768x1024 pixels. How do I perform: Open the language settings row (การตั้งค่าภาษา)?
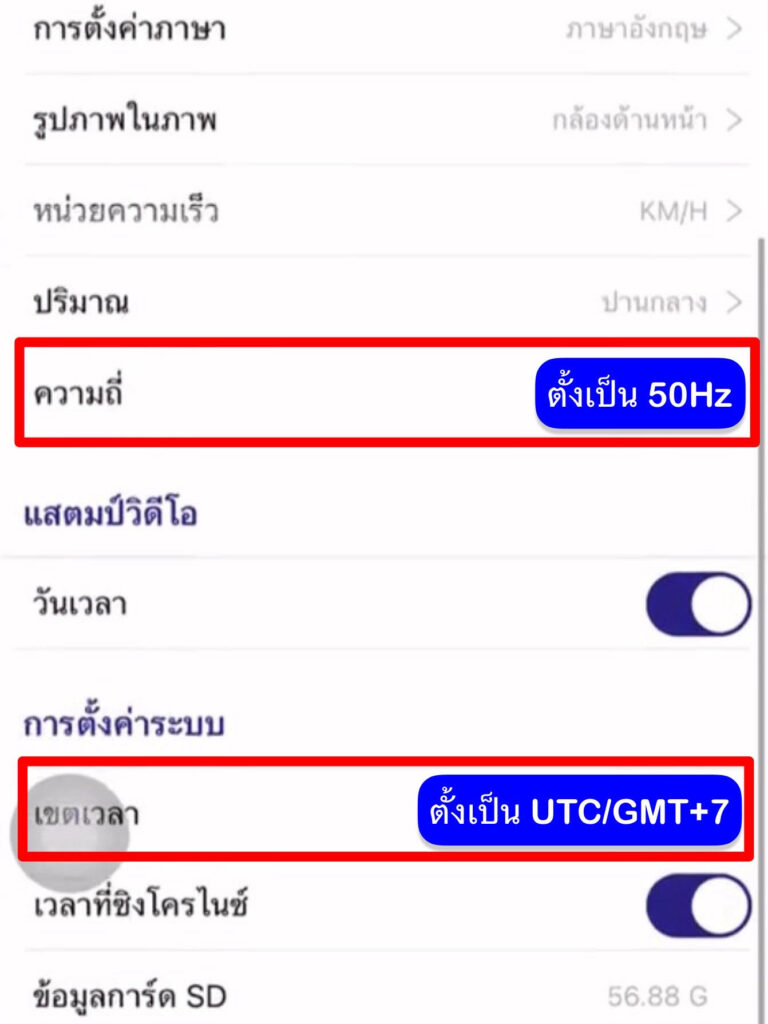(x=384, y=30)
